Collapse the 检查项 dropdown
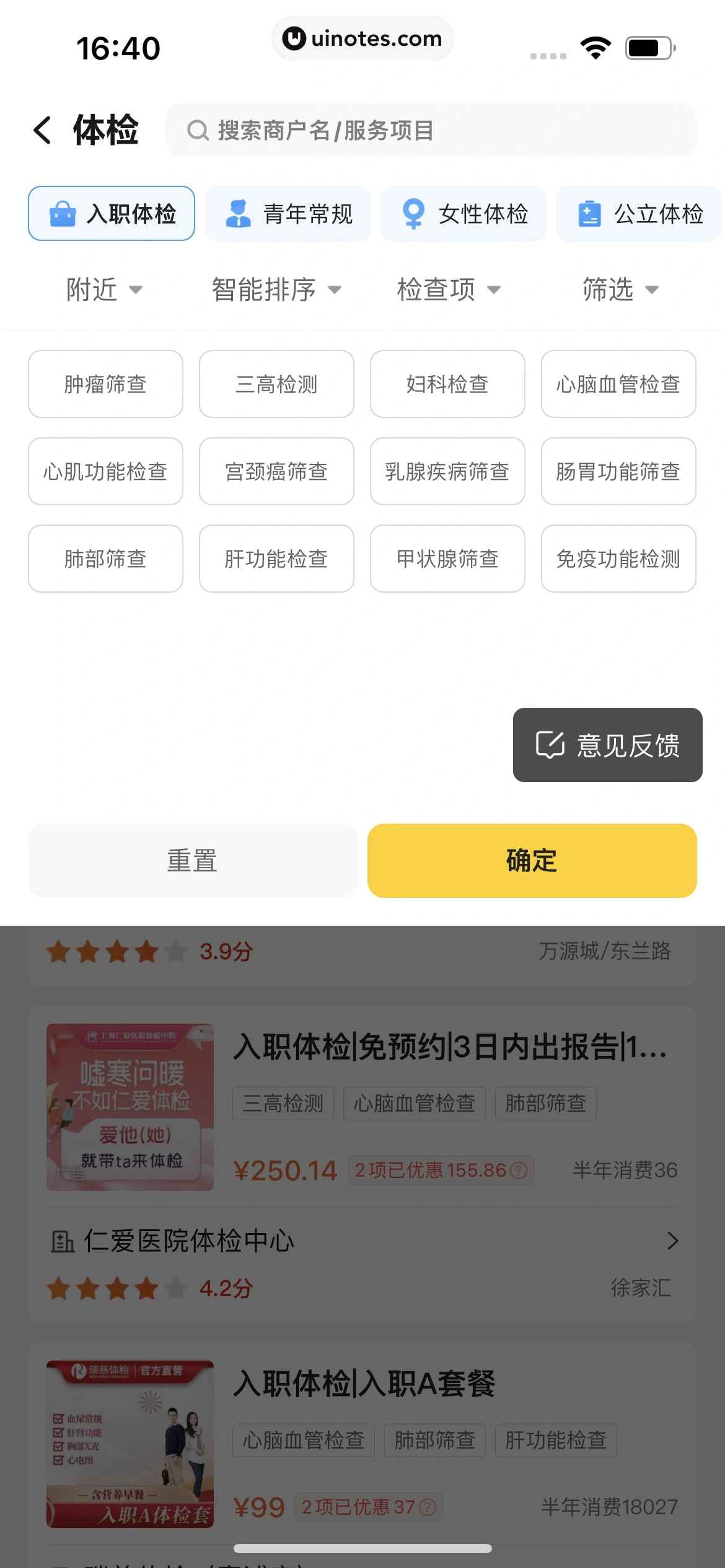 point(448,289)
